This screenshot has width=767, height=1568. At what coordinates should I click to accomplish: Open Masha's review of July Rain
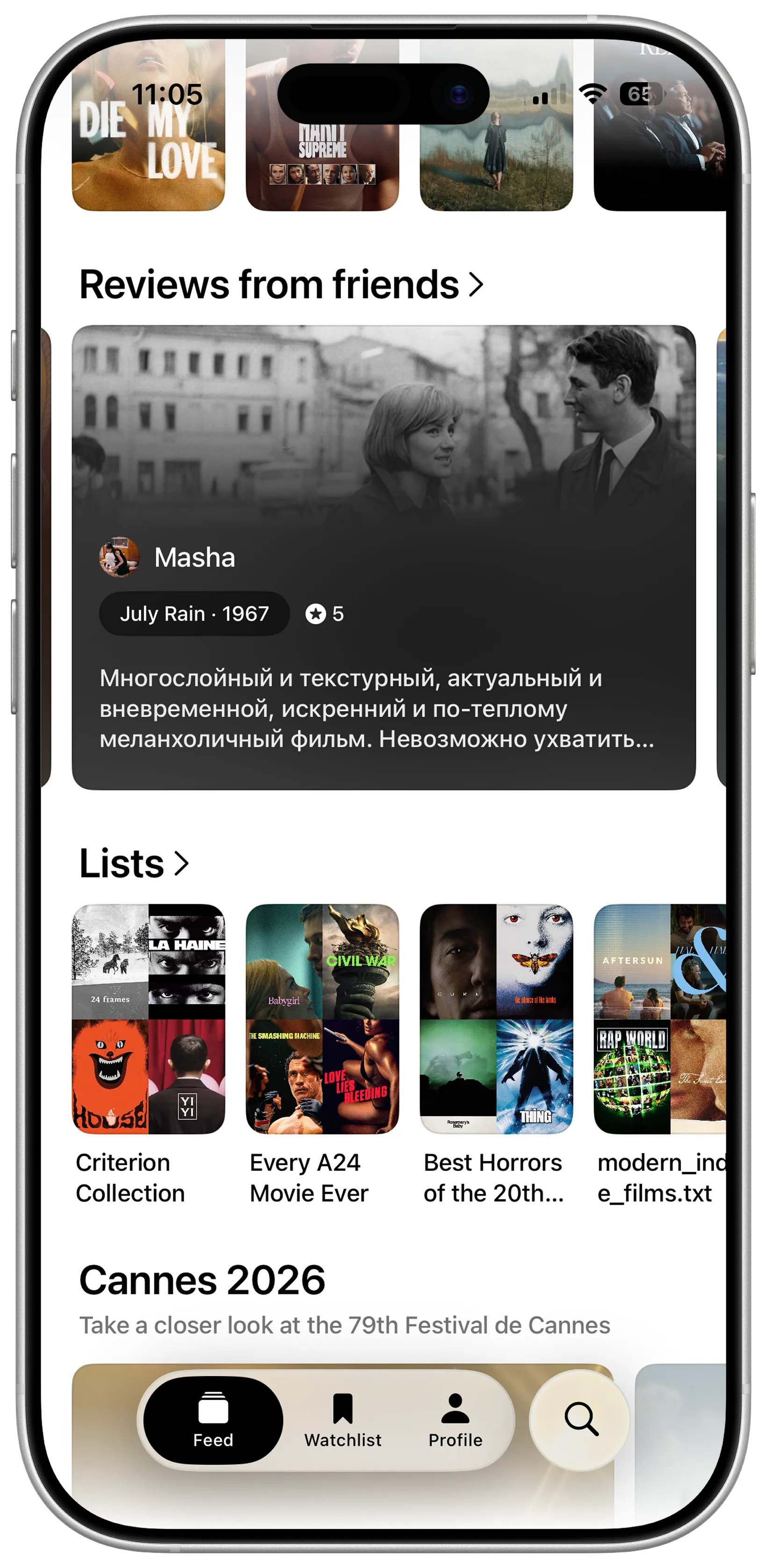(x=383, y=706)
